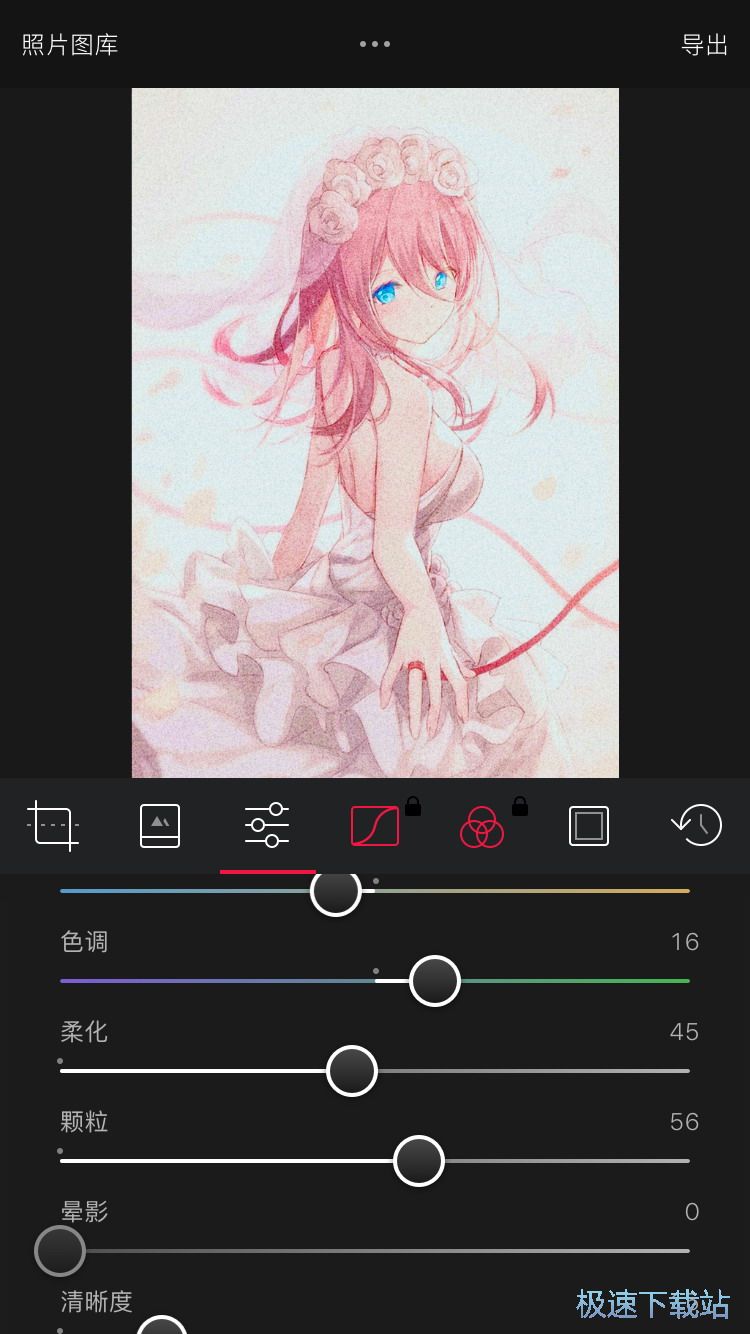The height and width of the screenshot is (1334, 750).
Task: Open the frame border tool
Action: coord(589,826)
